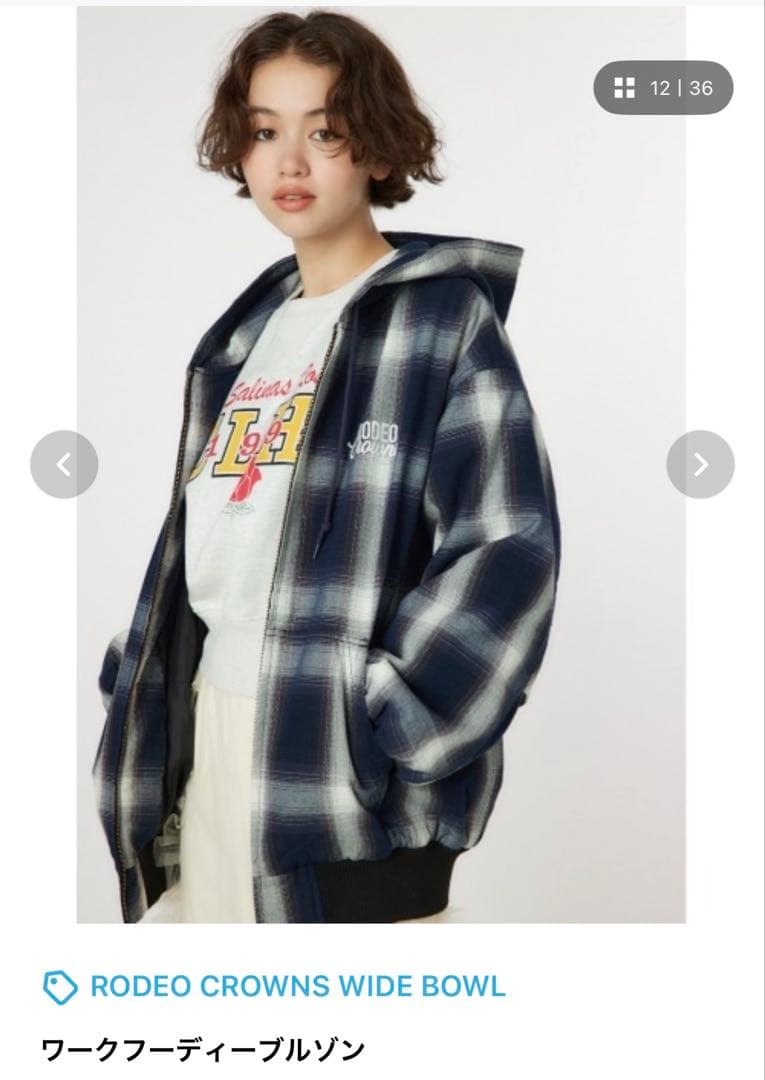The width and height of the screenshot is (765, 1080).
Task: Show the next product photo
Action: coord(700,464)
